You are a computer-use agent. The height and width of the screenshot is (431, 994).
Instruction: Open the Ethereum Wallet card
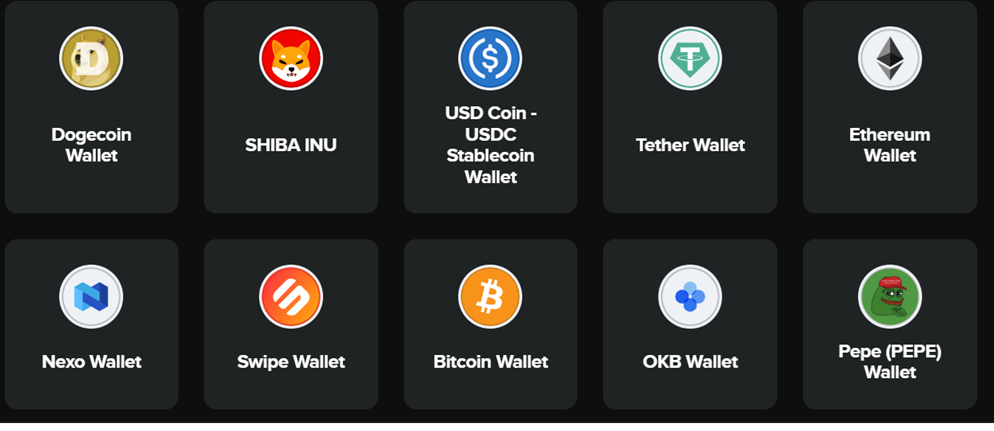[889, 107]
